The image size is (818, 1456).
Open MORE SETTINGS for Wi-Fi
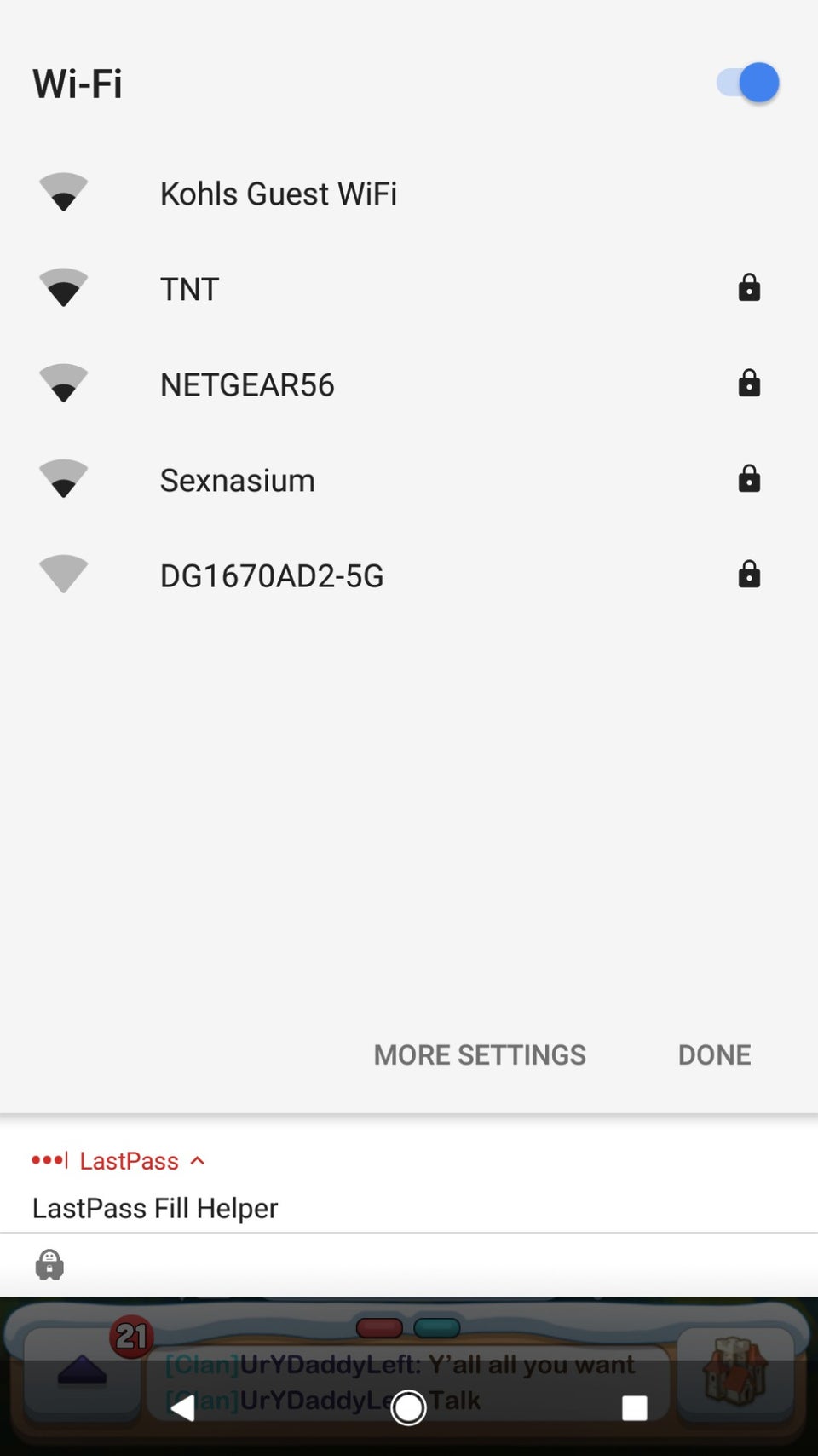pyautogui.click(x=480, y=1054)
